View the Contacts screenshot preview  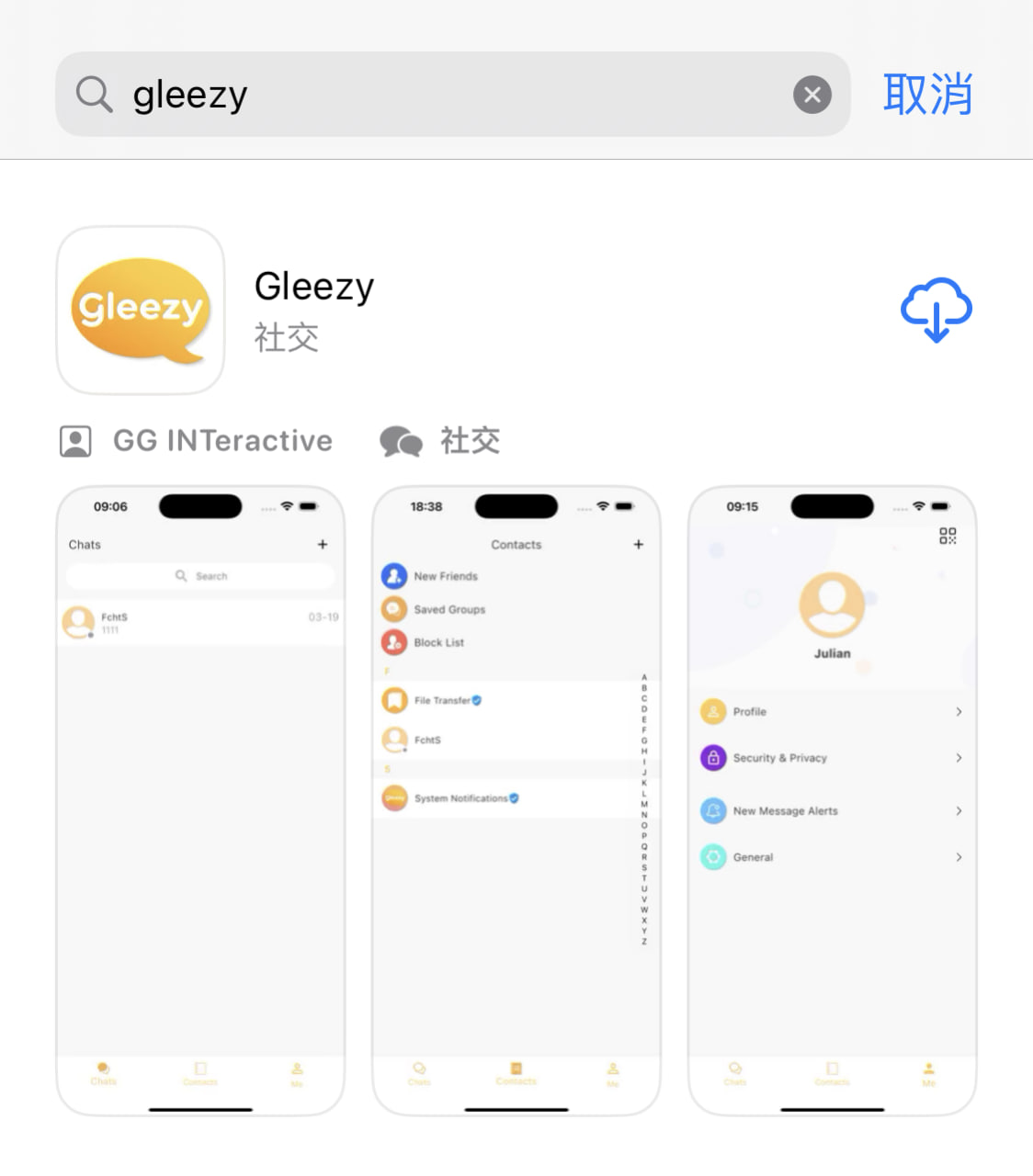[x=516, y=799]
